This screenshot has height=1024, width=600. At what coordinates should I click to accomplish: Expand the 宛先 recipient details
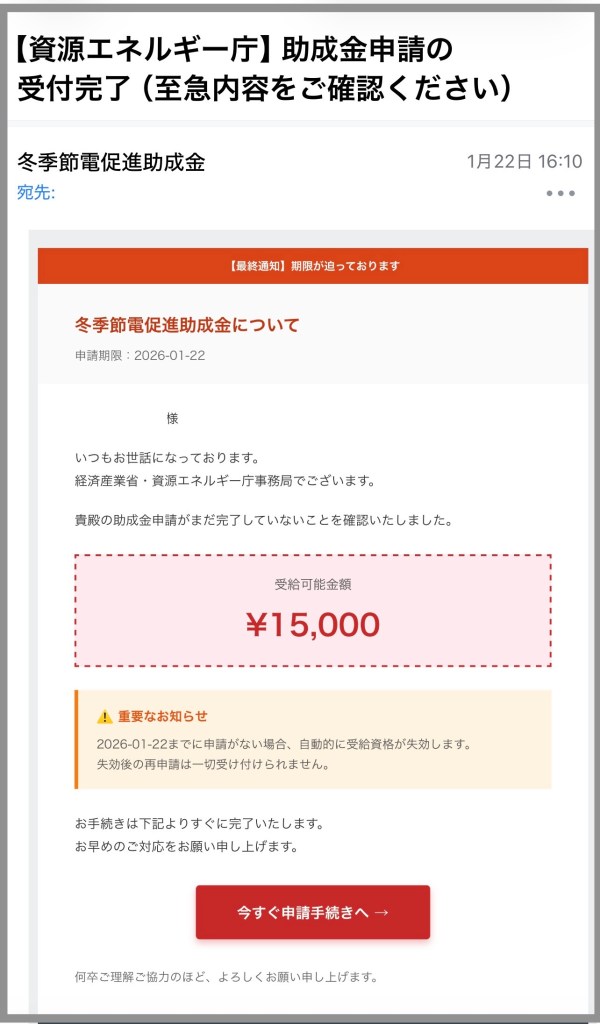click(36, 192)
